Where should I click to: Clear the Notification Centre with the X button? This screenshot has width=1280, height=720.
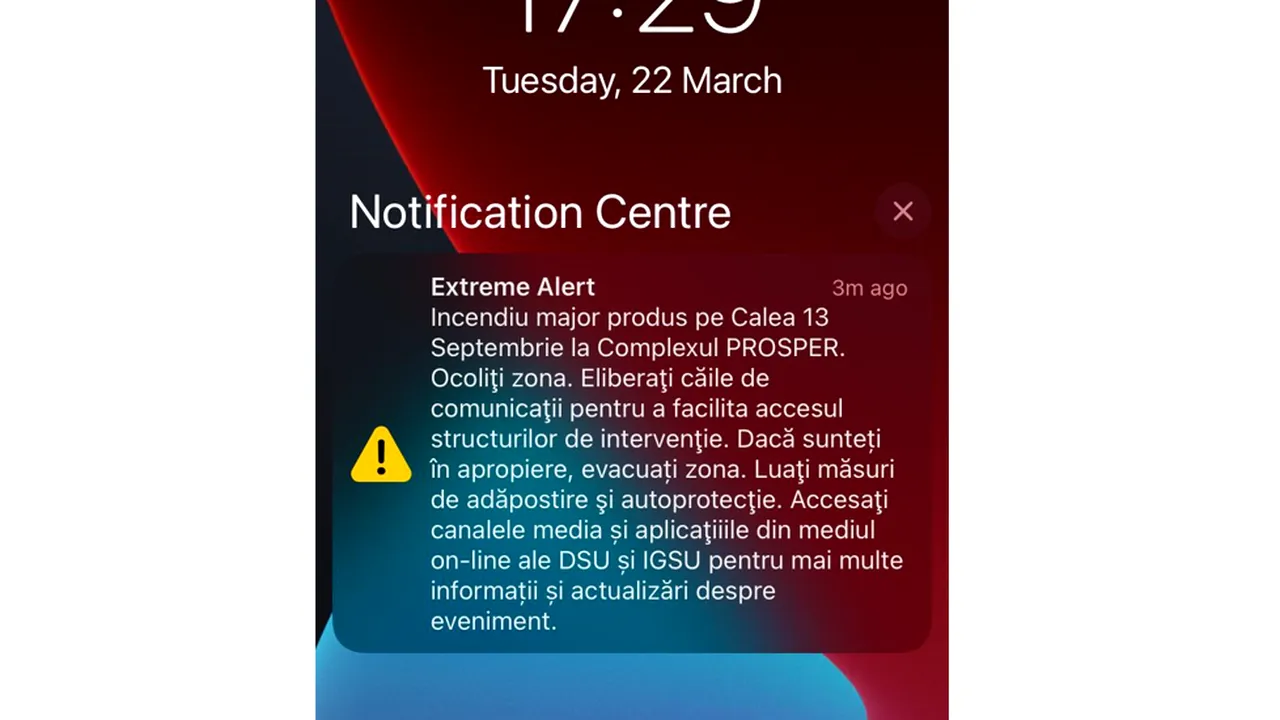point(902,212)
